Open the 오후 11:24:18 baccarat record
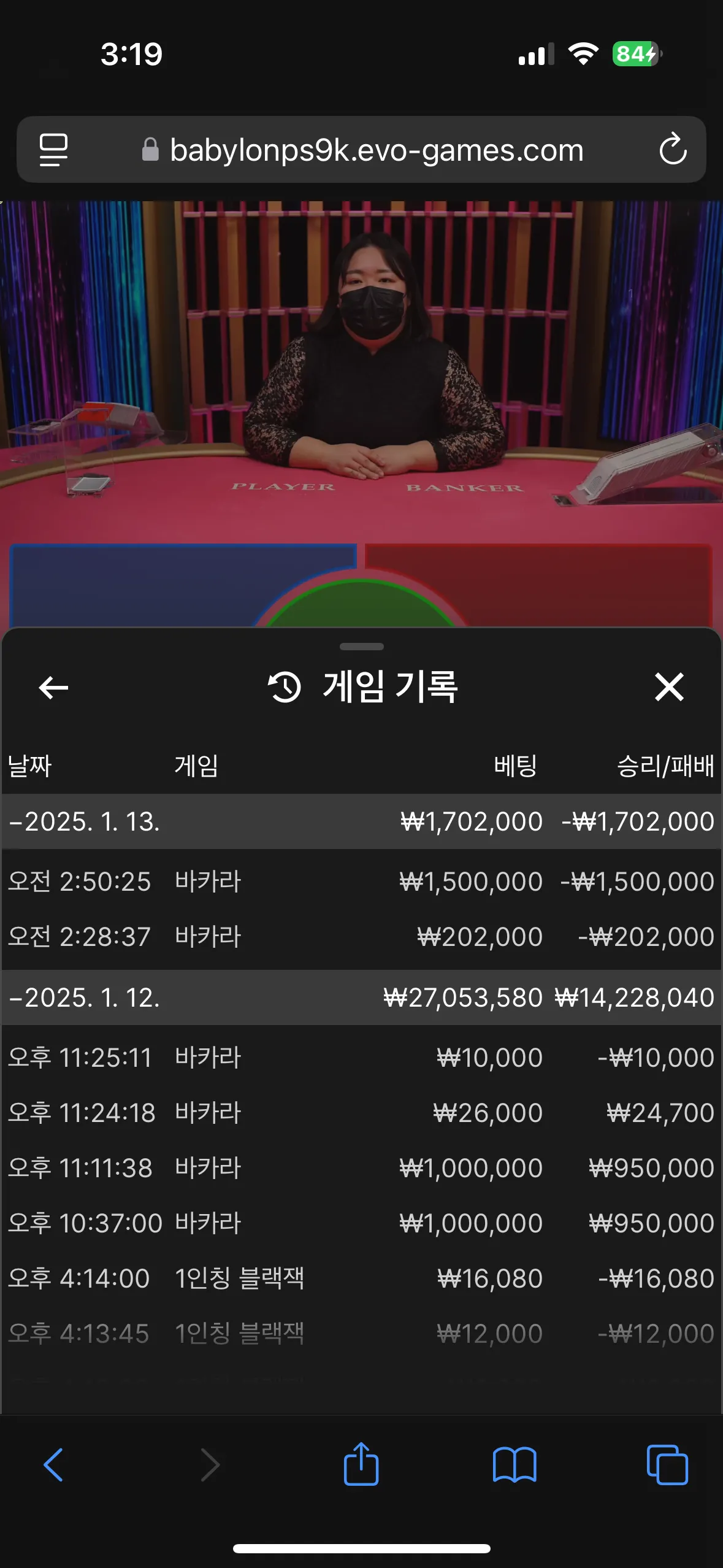The width and height of the screenshot is (723, 1568). 361,1113
